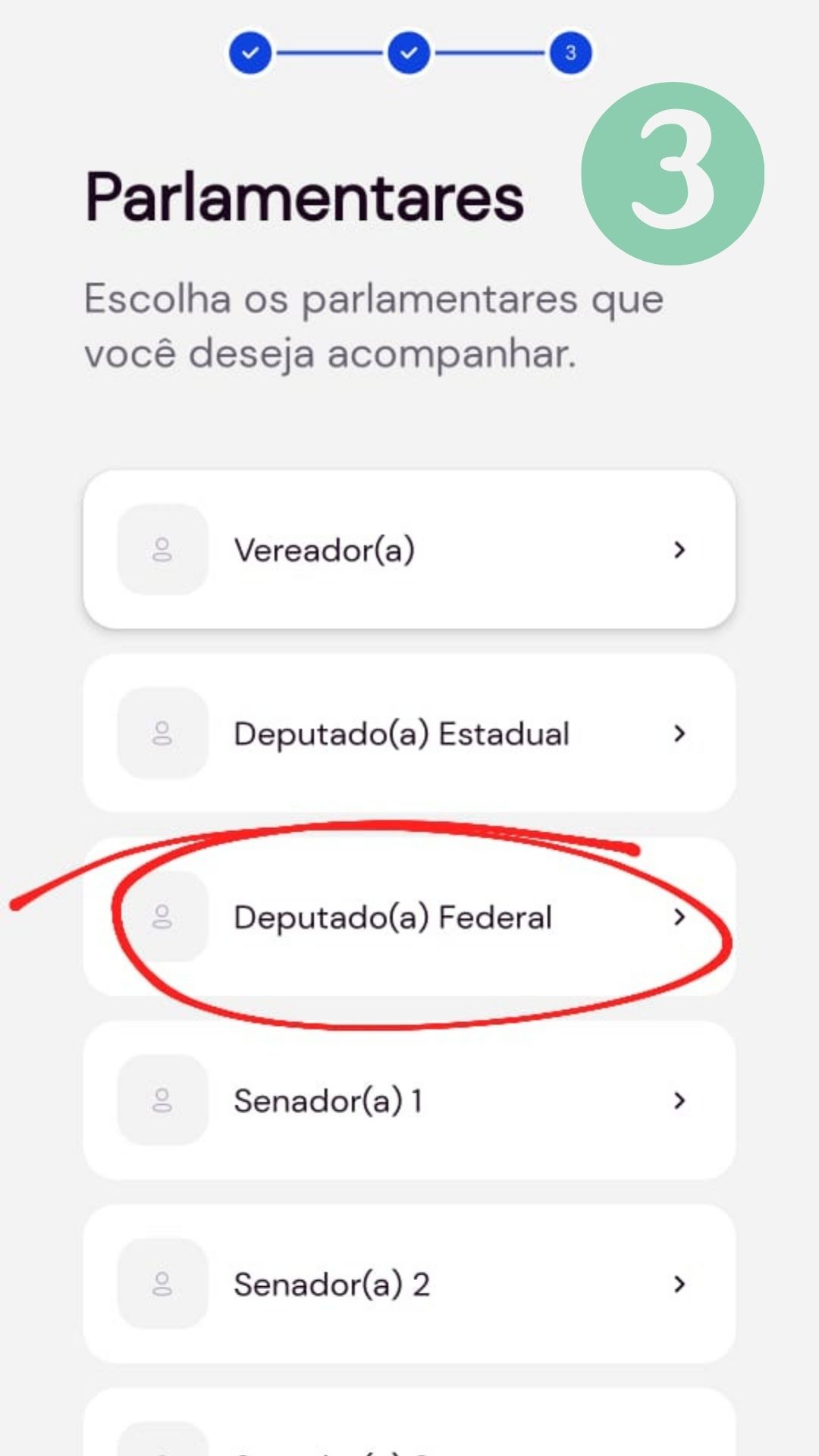The width and height of the screenshot is (819, 1456).
Task: Open the Senador(a) 1 picker
Action: pos(409,1100)
